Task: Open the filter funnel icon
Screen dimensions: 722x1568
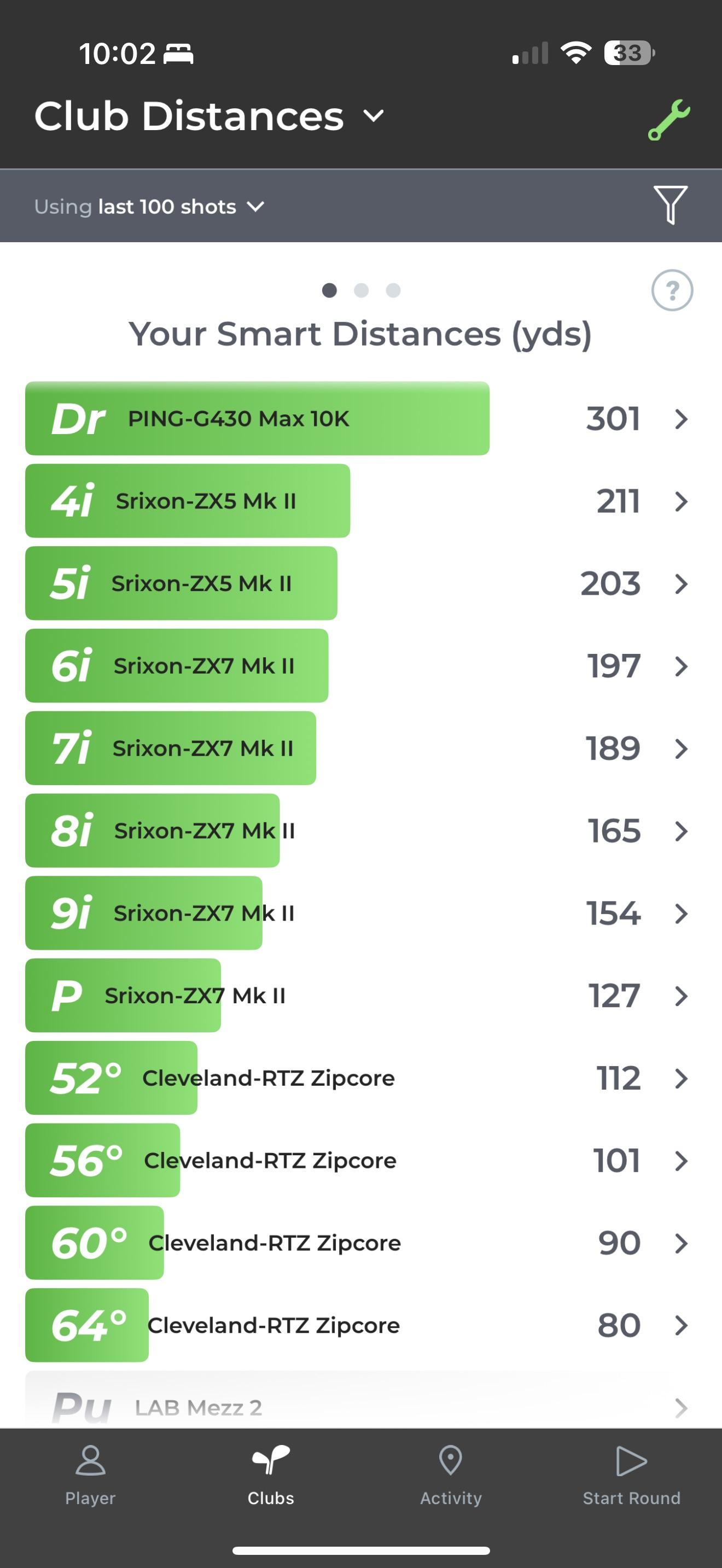Action: click(670, 205)
